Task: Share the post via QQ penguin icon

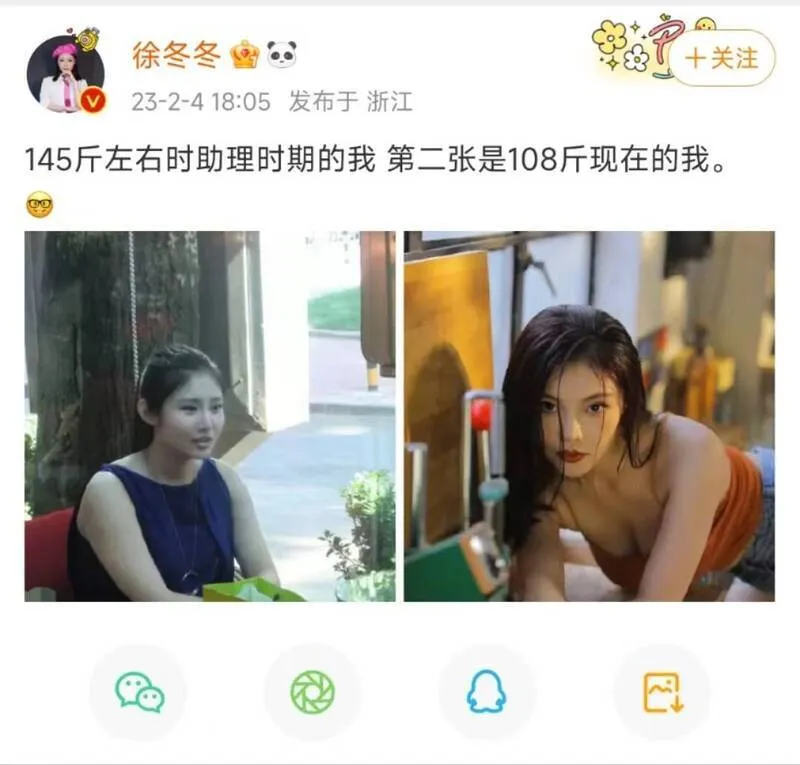Action: click(486, 692)
